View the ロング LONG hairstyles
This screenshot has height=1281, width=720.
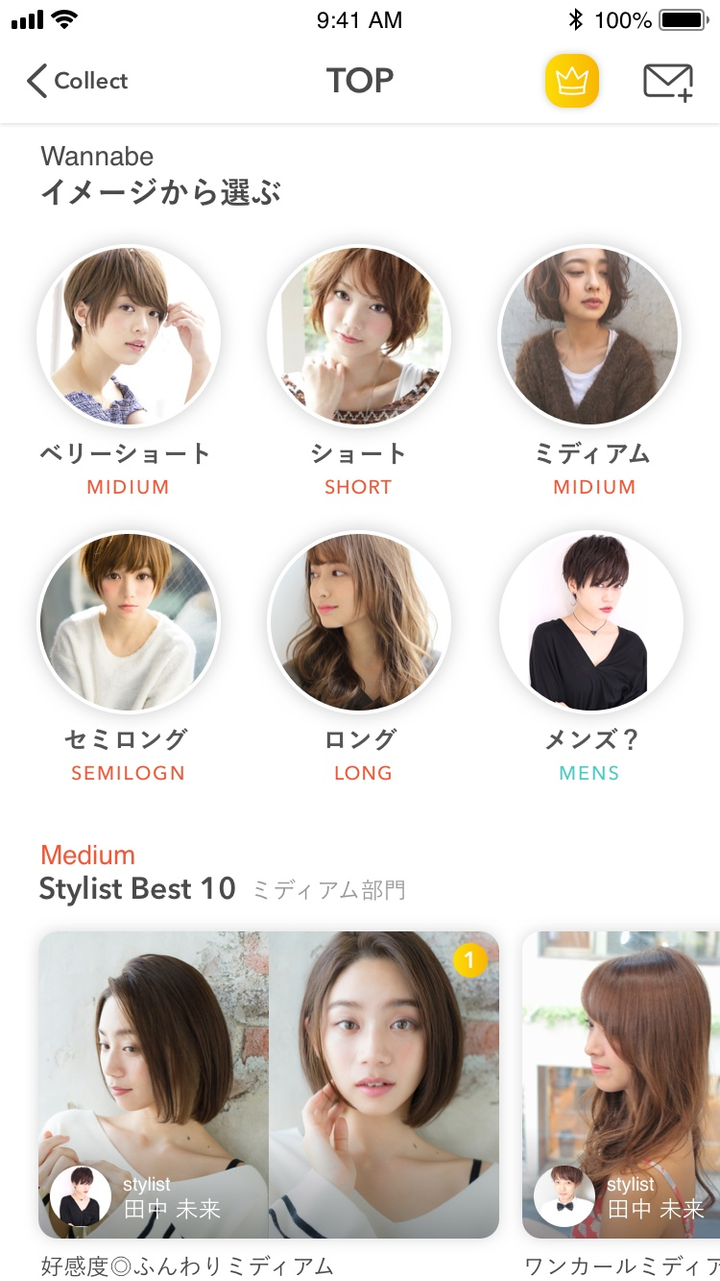pos(359,623)
